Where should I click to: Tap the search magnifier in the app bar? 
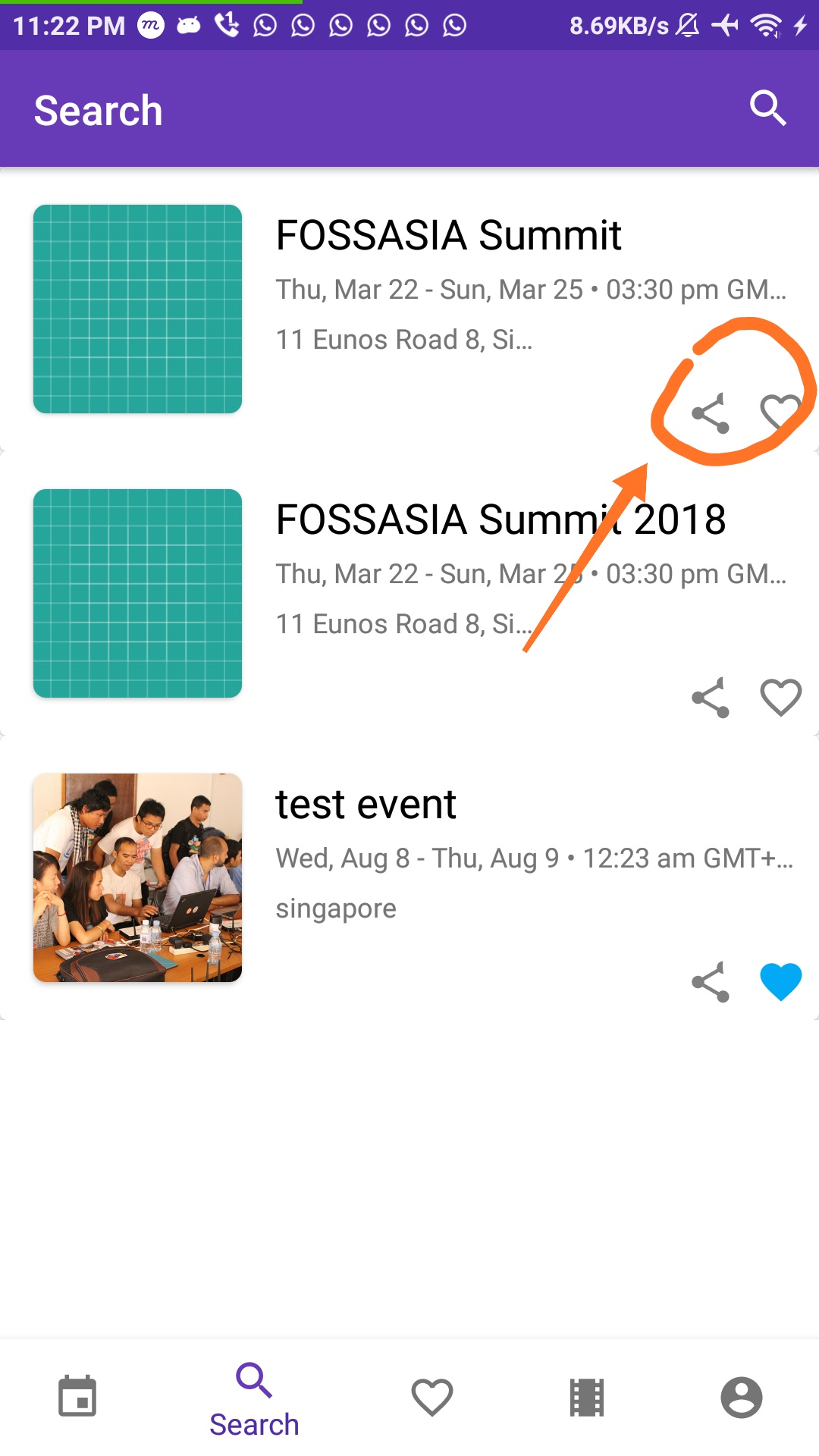[x=767, y=108]
